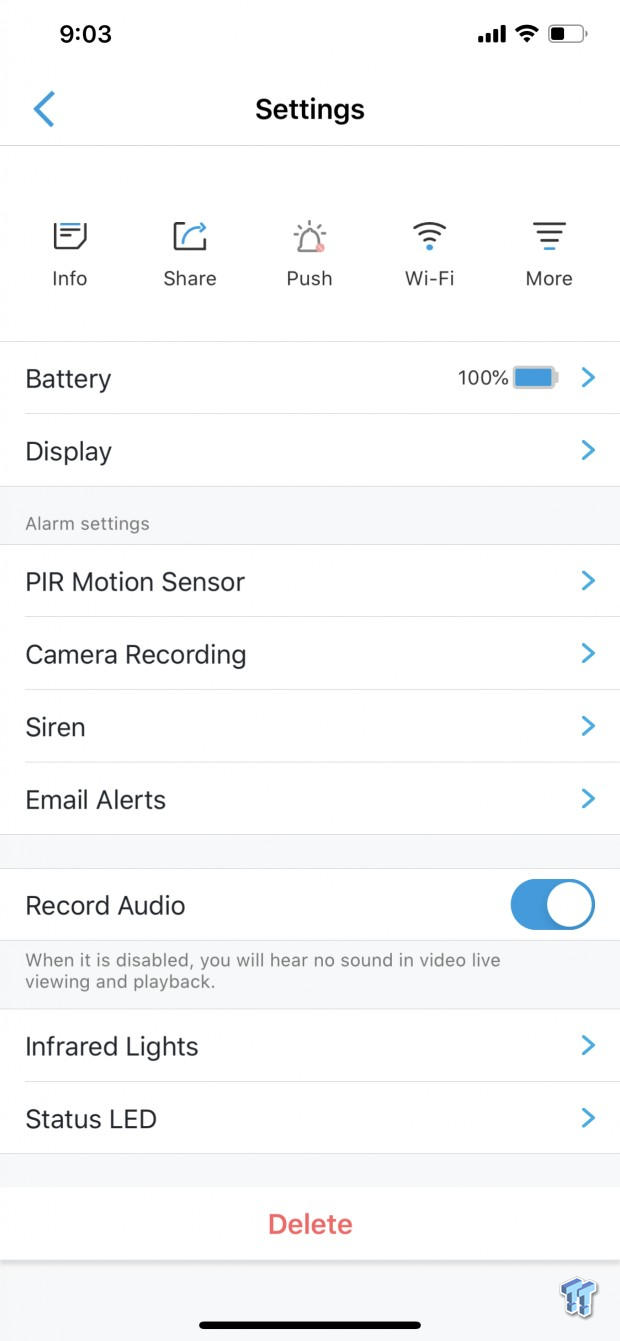Open Camera Recording settings
Viewport: 620px width, 1341px height.
[x=310, y=654]
